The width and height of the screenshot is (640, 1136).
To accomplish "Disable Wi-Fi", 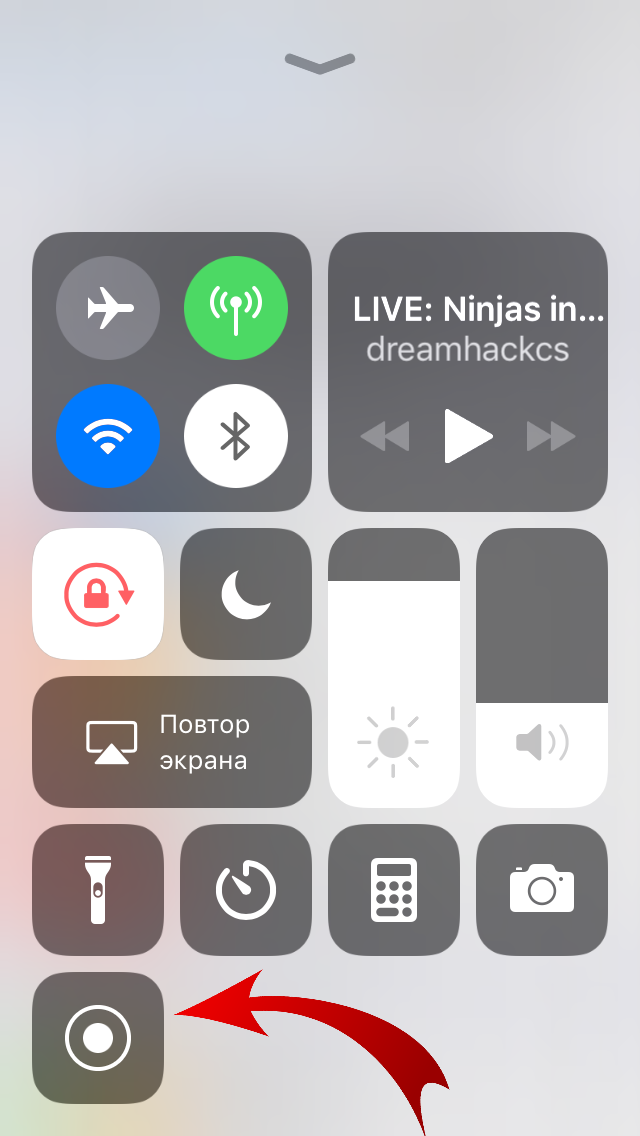I will [108, 436].
